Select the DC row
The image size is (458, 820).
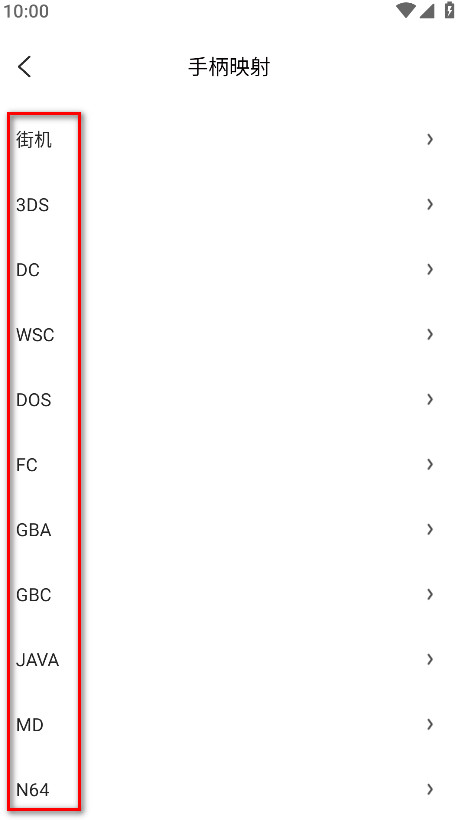point(229,269)
